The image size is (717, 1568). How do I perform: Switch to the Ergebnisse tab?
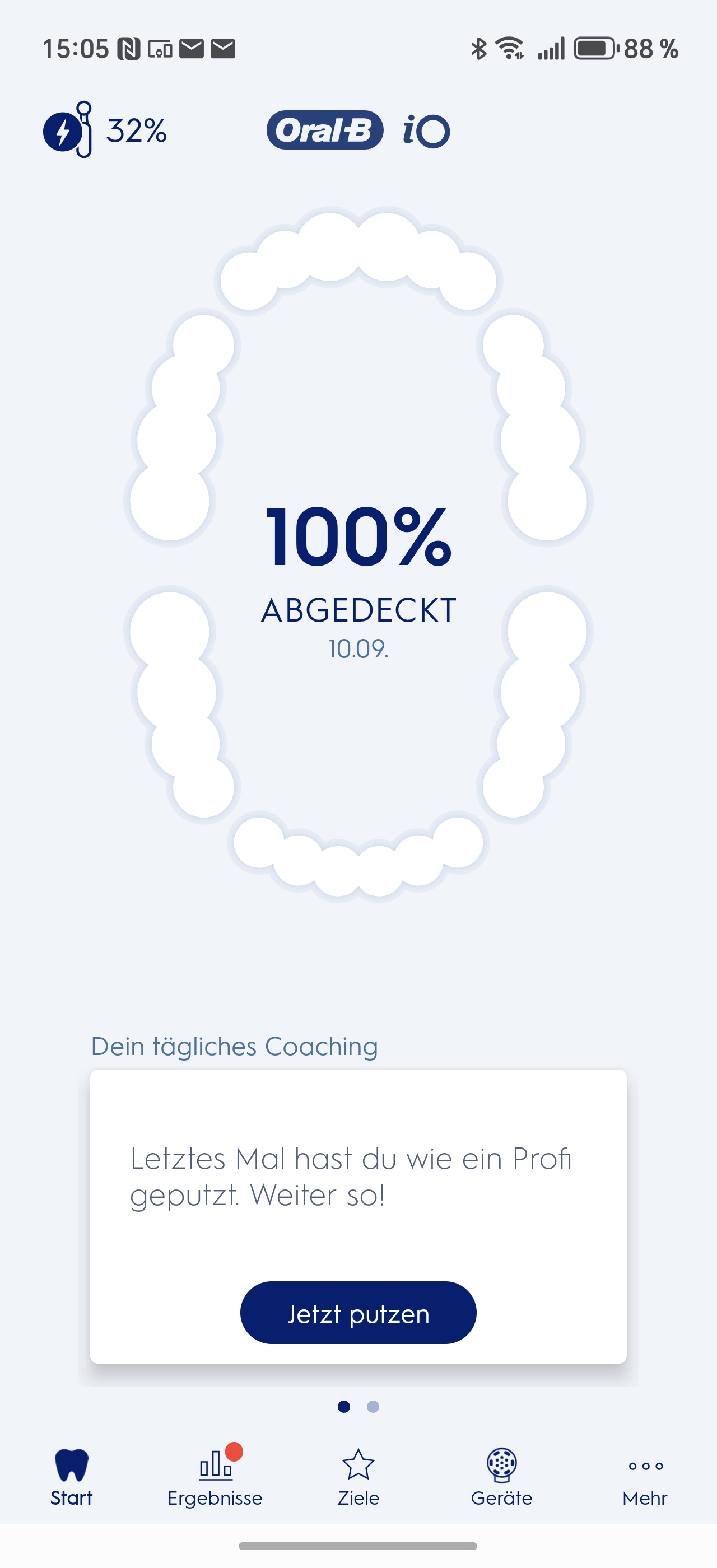pyautogui.click(x=215, y=1477)
